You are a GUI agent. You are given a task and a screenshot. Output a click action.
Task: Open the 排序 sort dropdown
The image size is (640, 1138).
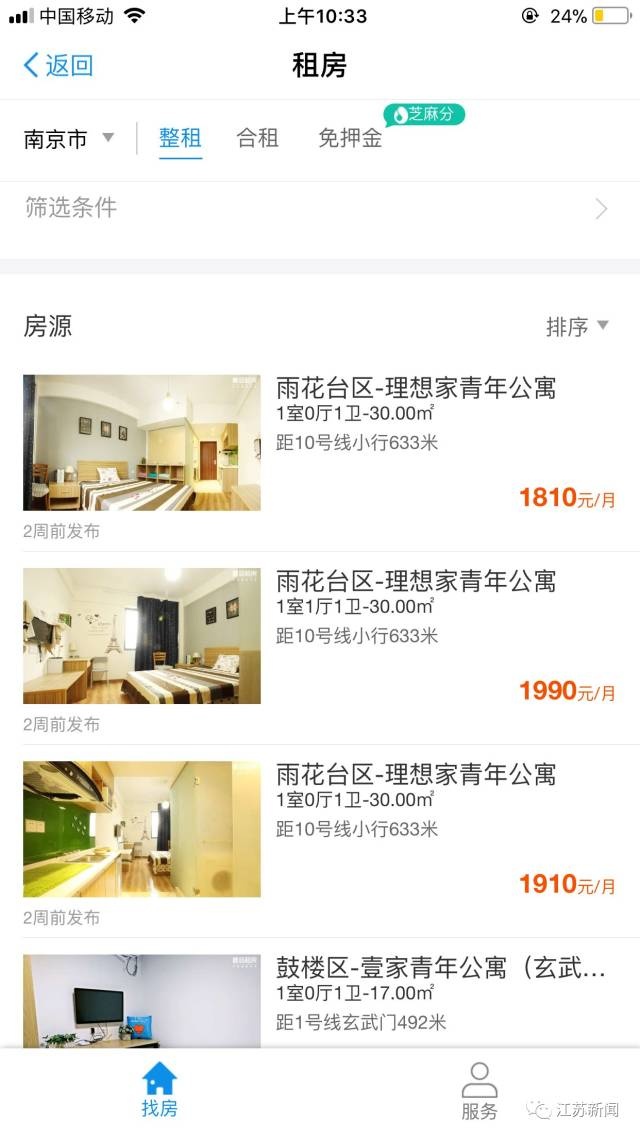click(x=577, y=327)
